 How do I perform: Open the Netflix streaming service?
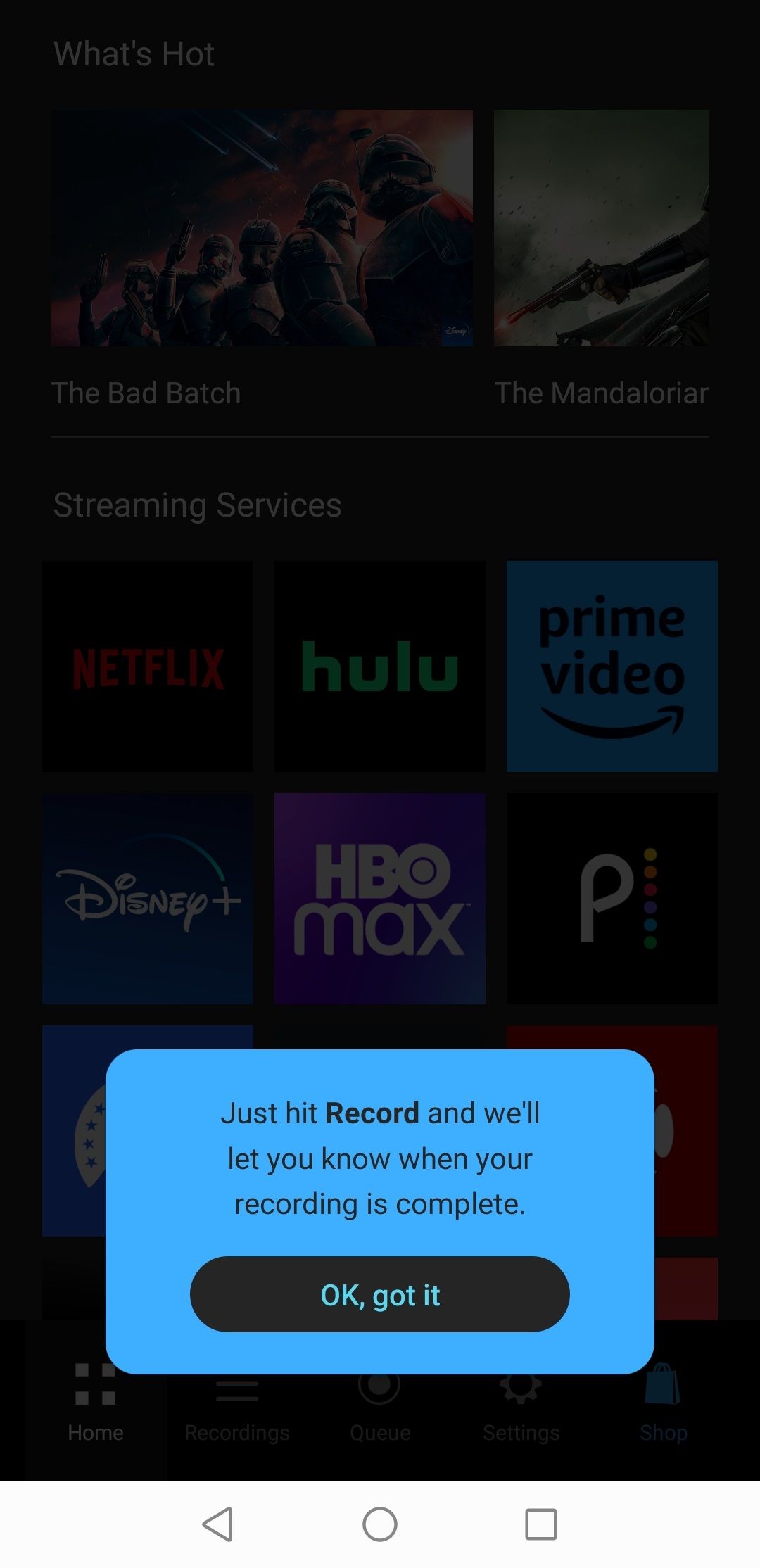148,666
